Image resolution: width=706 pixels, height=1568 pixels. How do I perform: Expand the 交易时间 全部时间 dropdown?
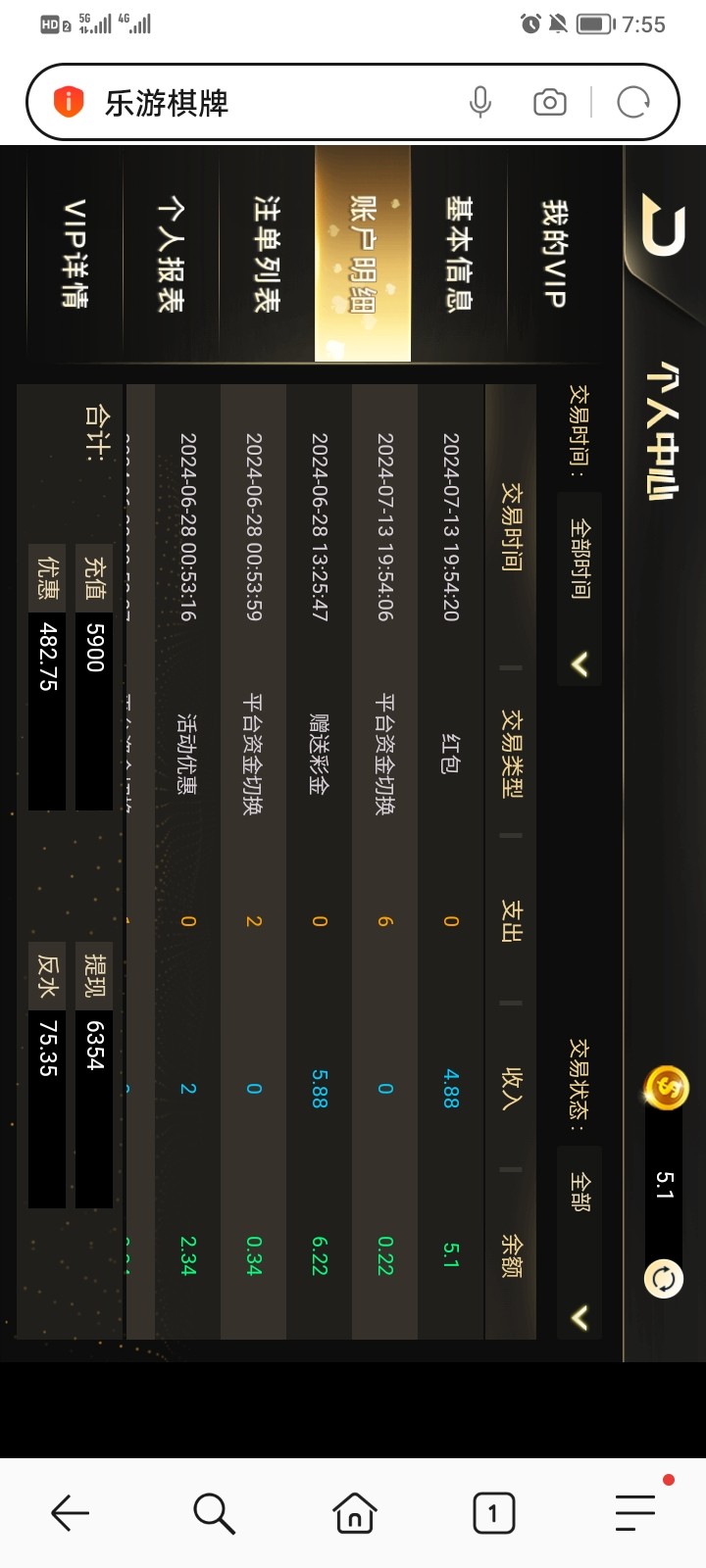[580, 588]
